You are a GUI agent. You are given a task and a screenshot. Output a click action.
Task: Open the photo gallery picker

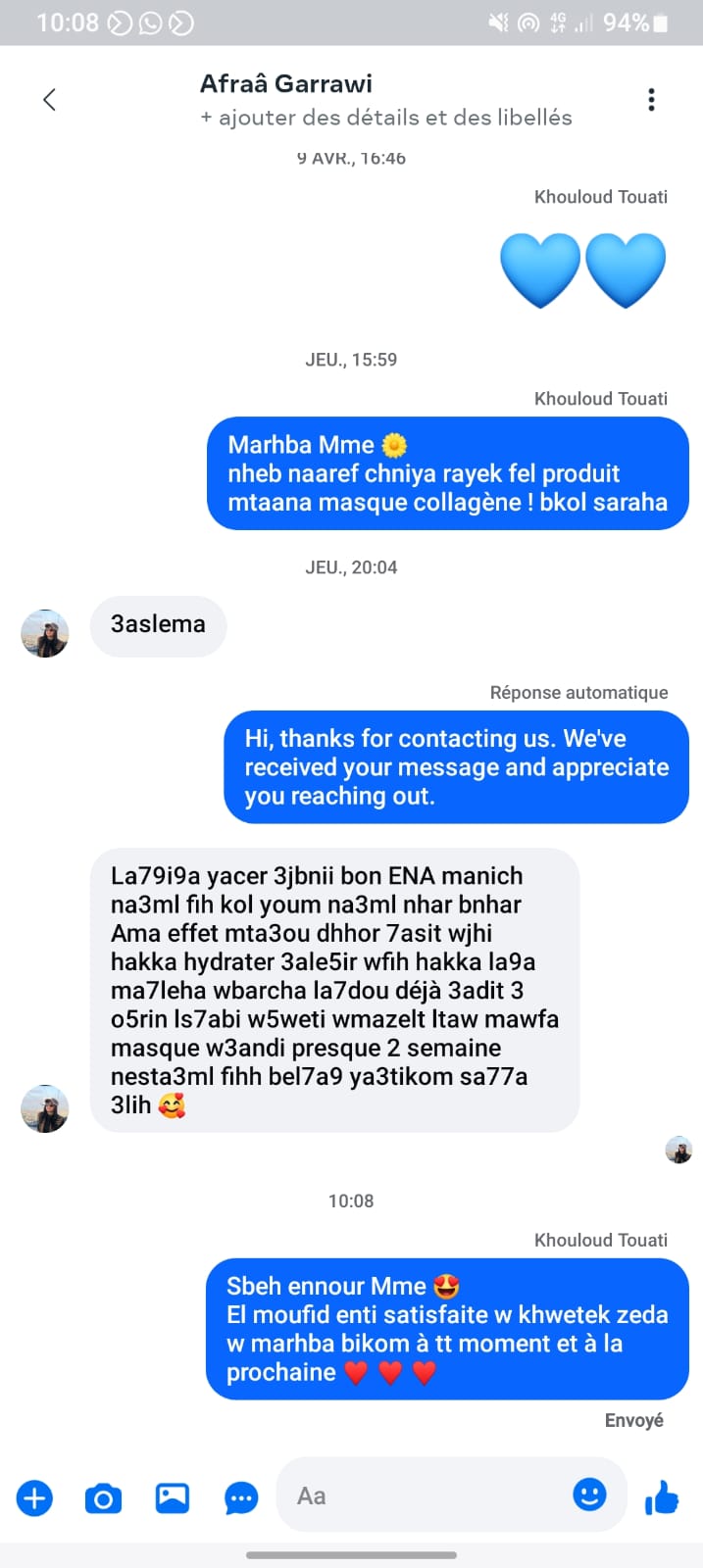click(x=172, y=1497)
